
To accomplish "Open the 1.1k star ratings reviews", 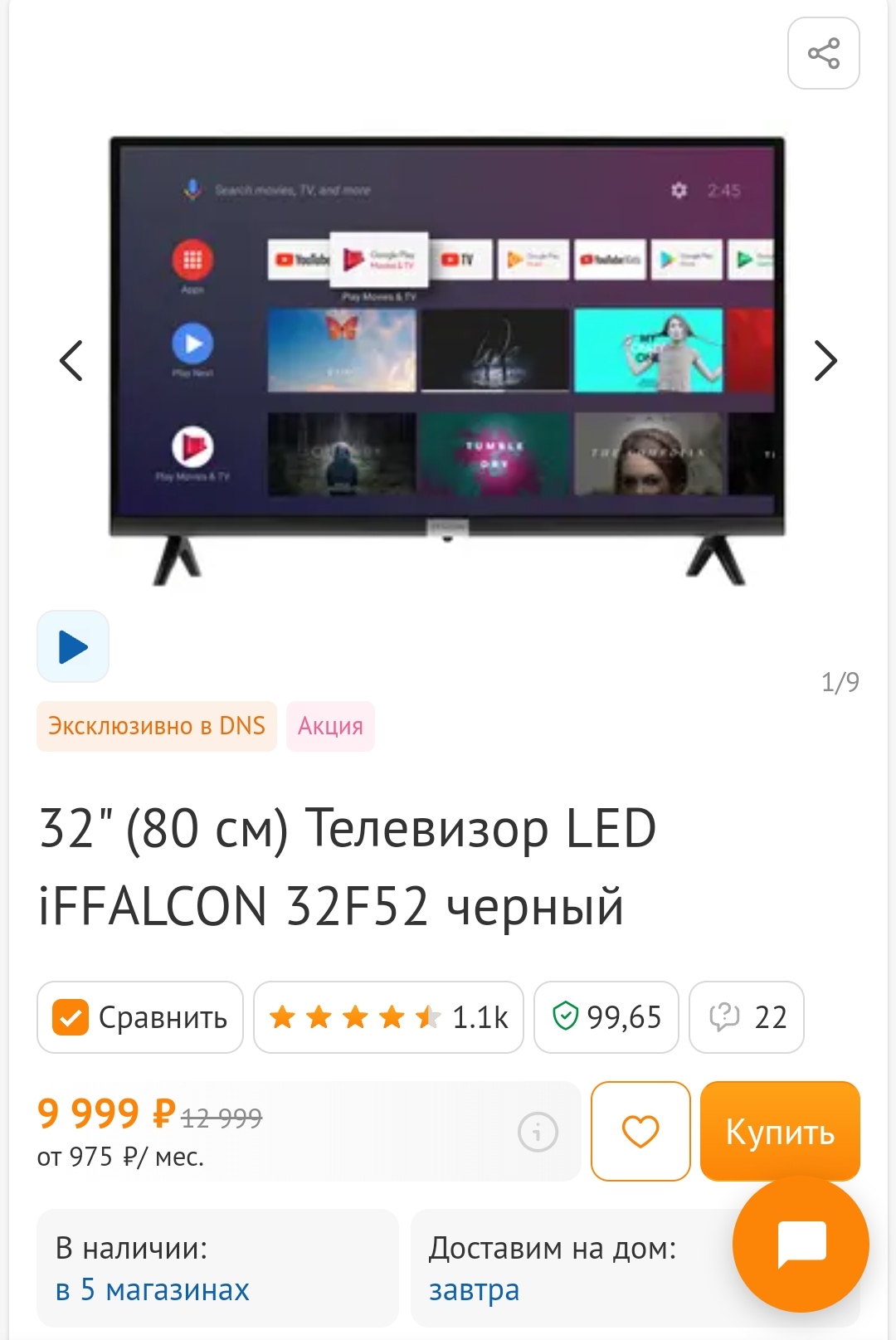I will click(x=388, y=1017).
